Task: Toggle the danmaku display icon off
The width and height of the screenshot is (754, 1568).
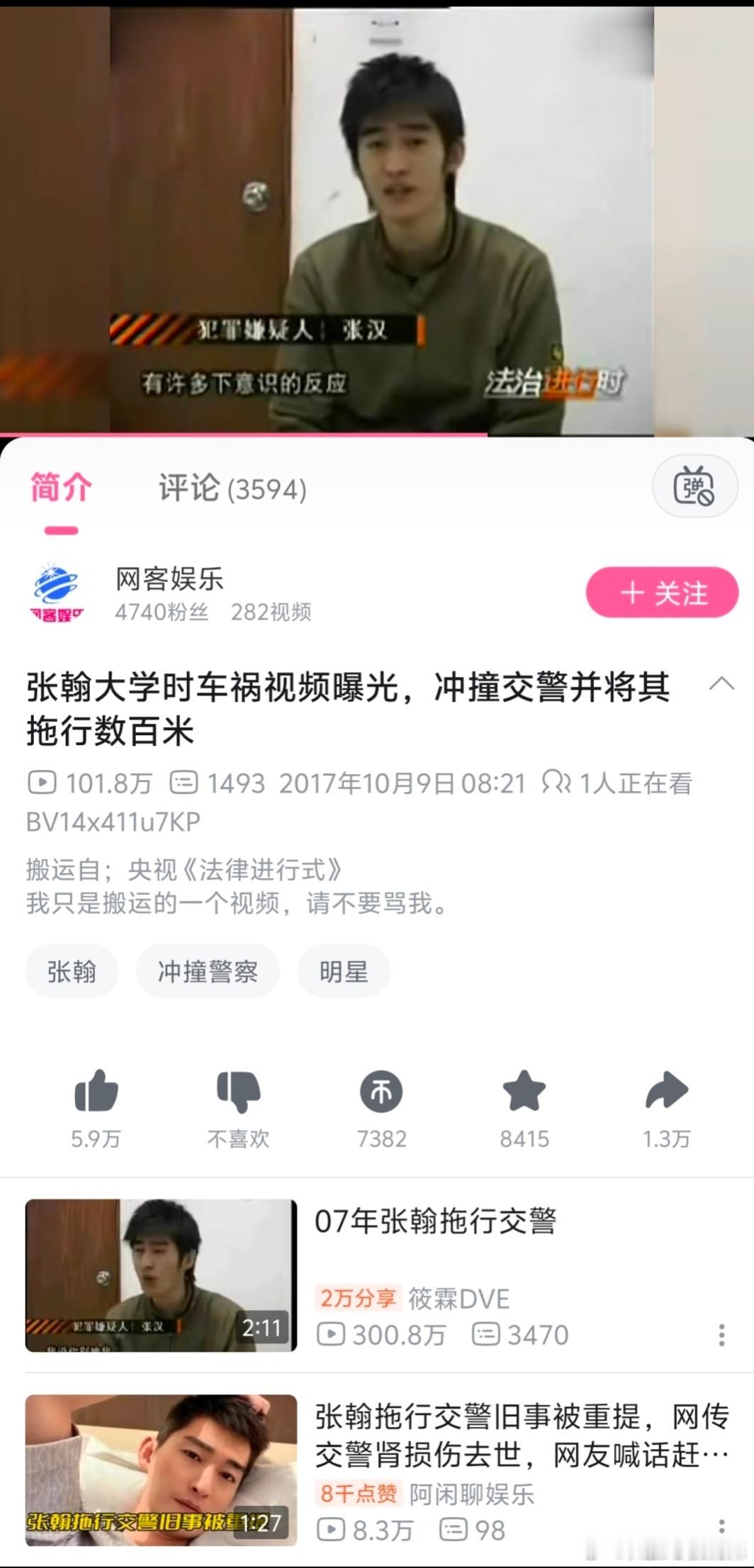Action: click(694, 486)
